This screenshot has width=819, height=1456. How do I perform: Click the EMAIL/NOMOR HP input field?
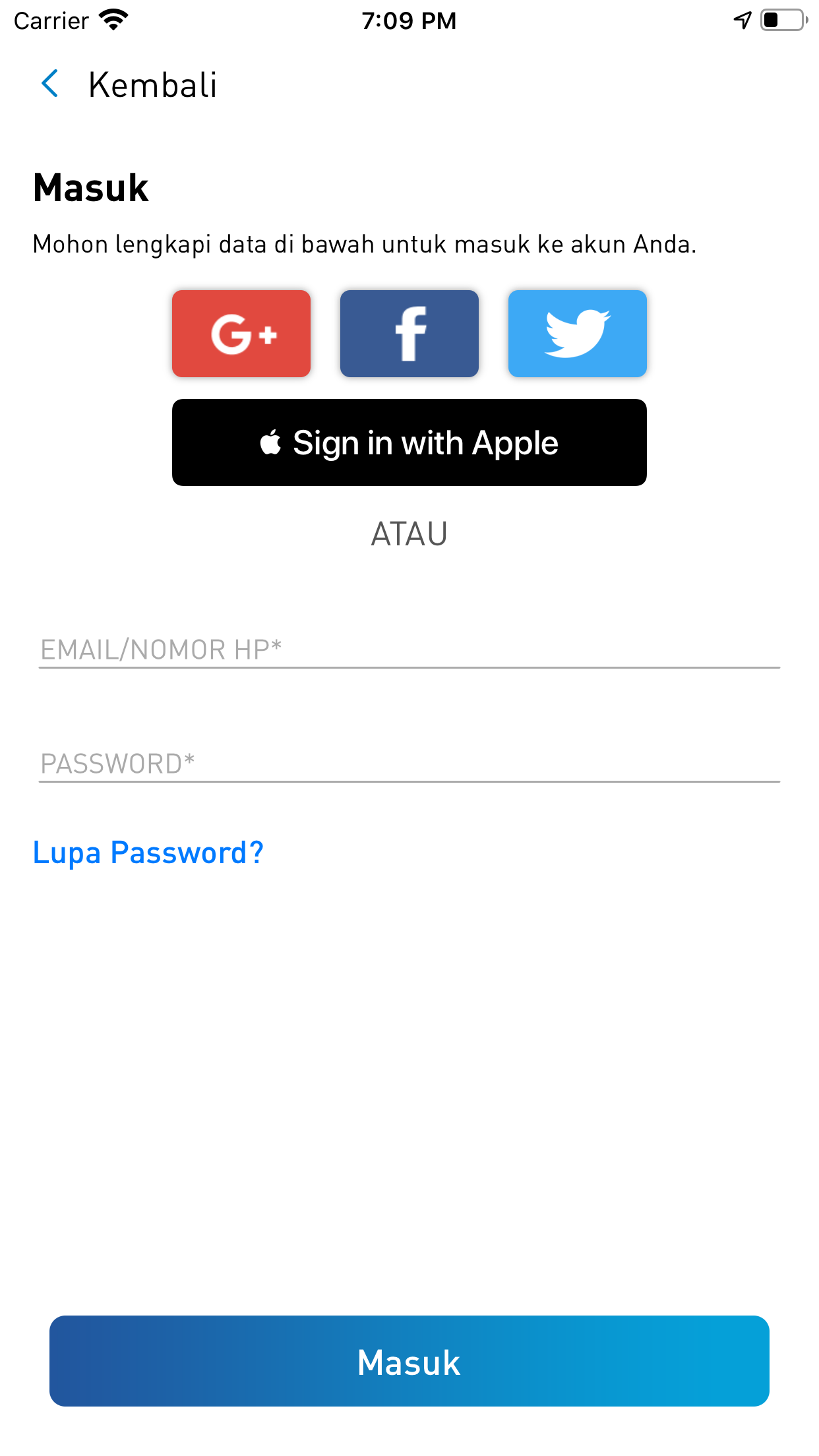tap(409, 650)
